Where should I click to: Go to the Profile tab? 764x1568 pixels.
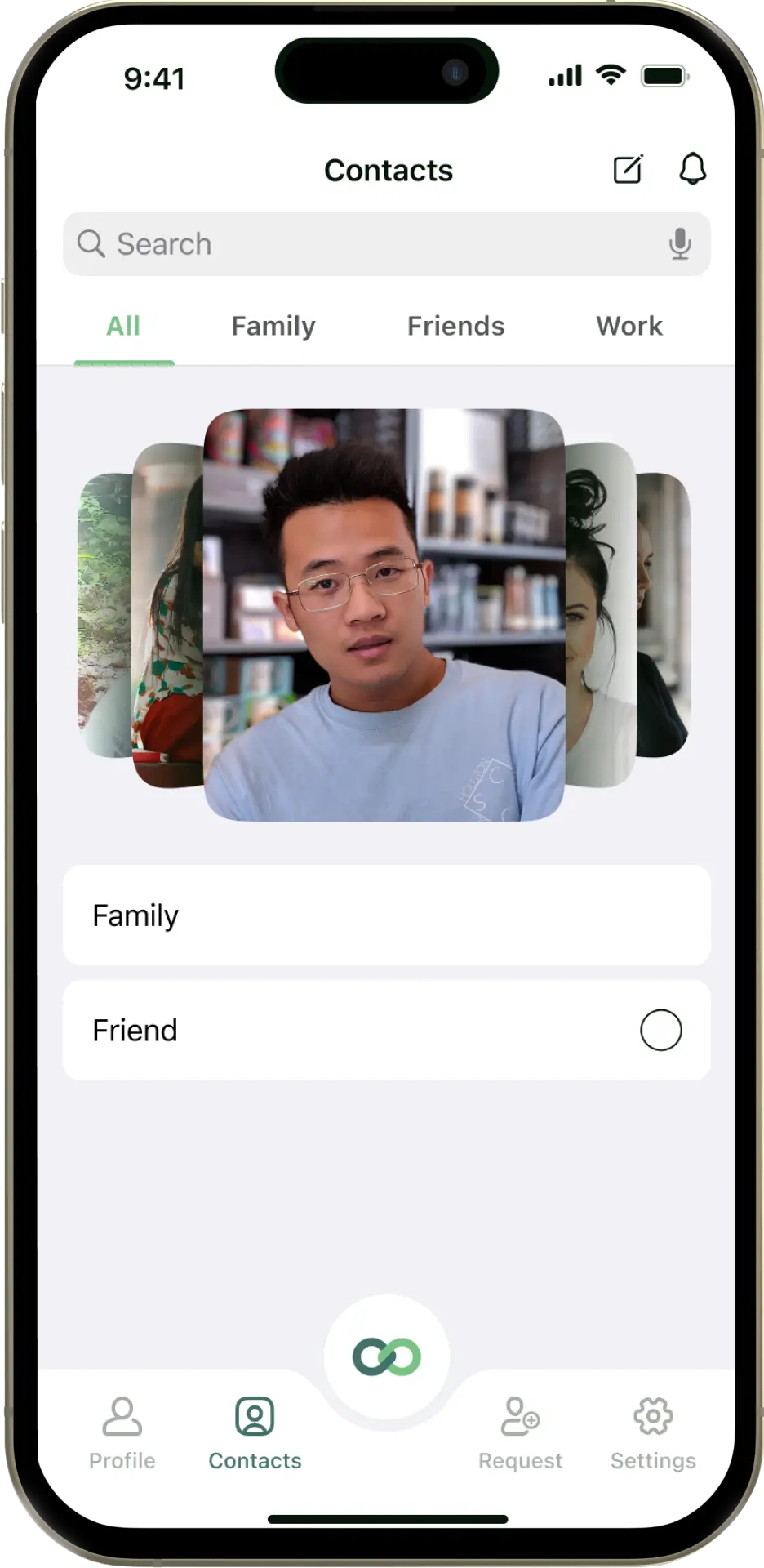122,1432
